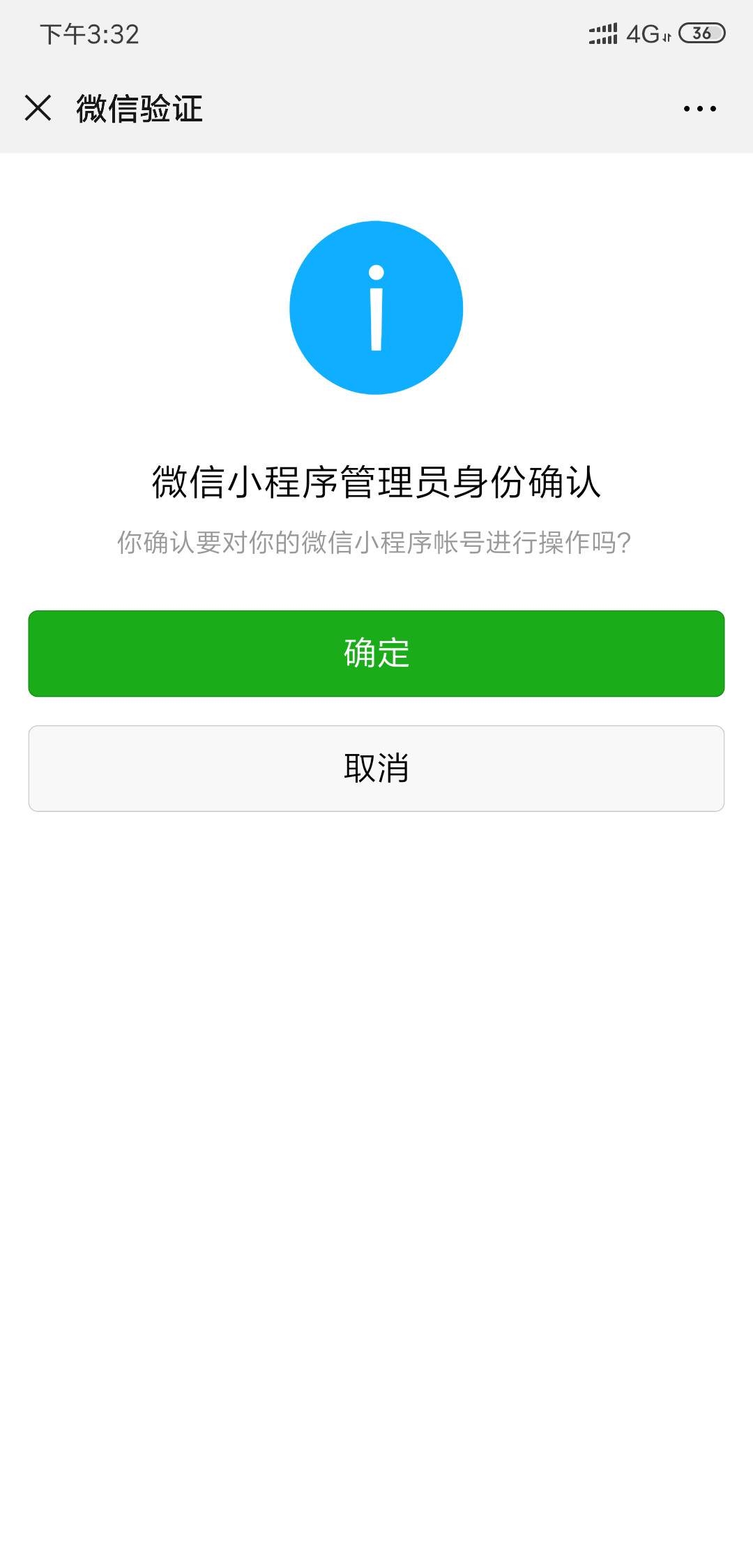
Task: Open the three-dot overflow menu
Action: tap(699, 109)
